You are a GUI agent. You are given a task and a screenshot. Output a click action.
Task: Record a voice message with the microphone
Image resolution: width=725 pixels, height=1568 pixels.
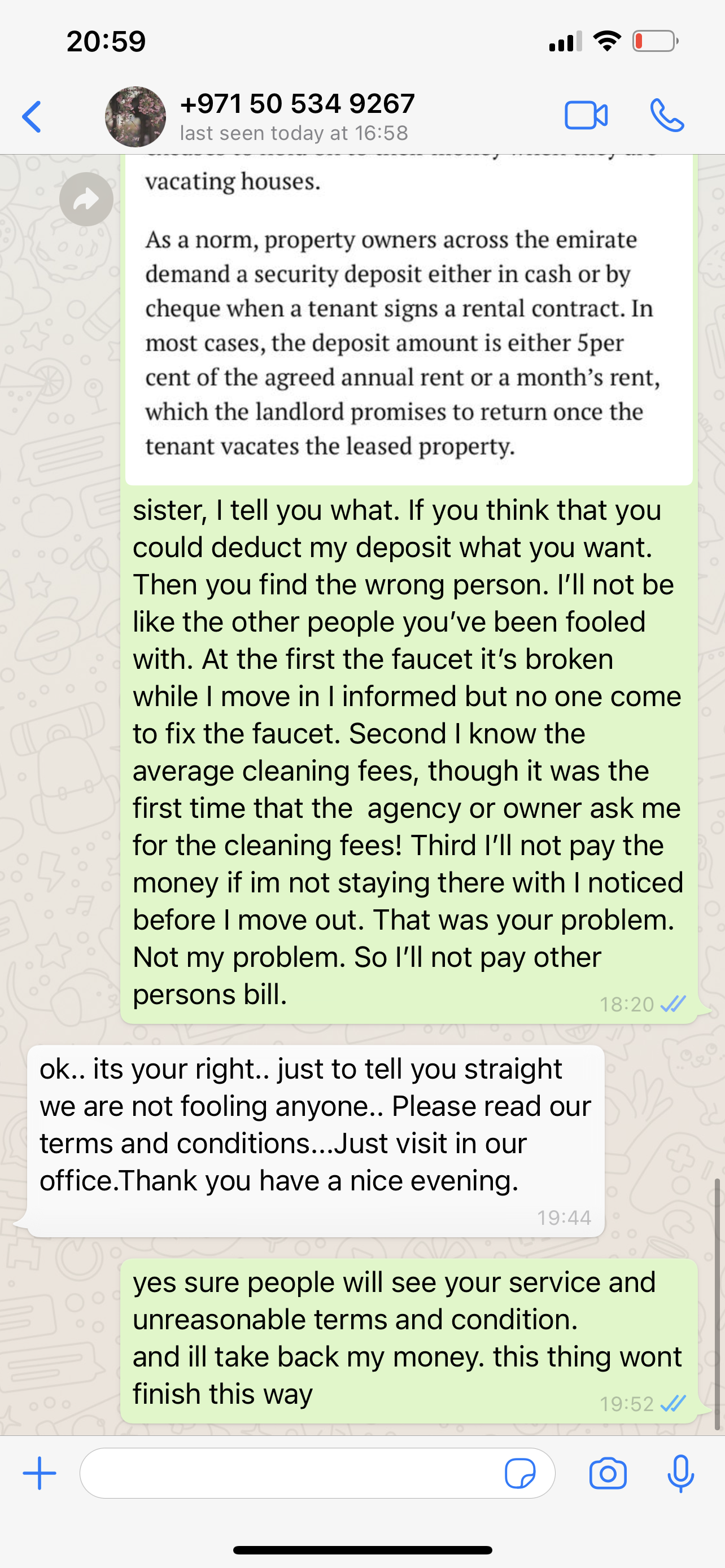click(x=680, y=1473)
